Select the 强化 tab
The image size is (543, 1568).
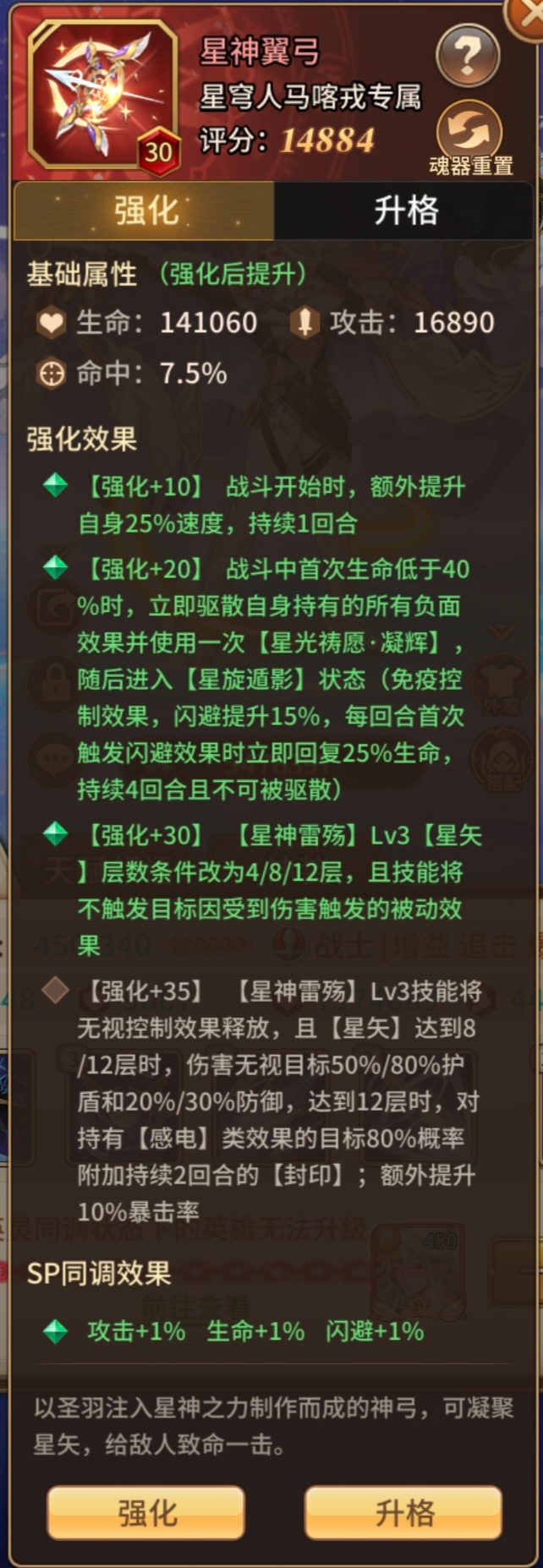145,210
